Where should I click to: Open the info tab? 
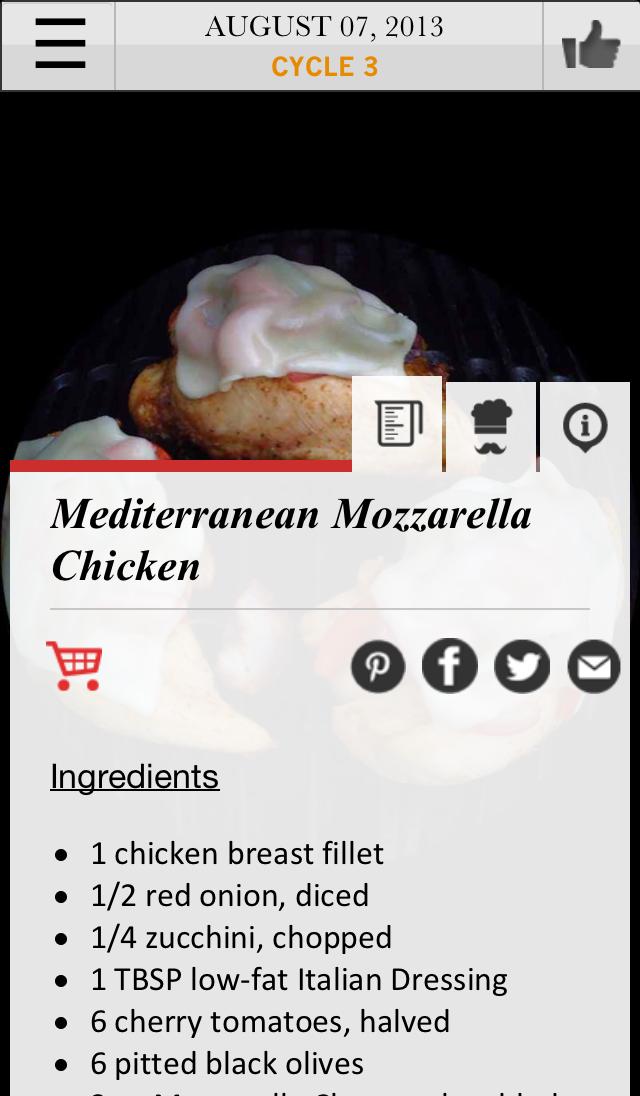tap(585, 426)
